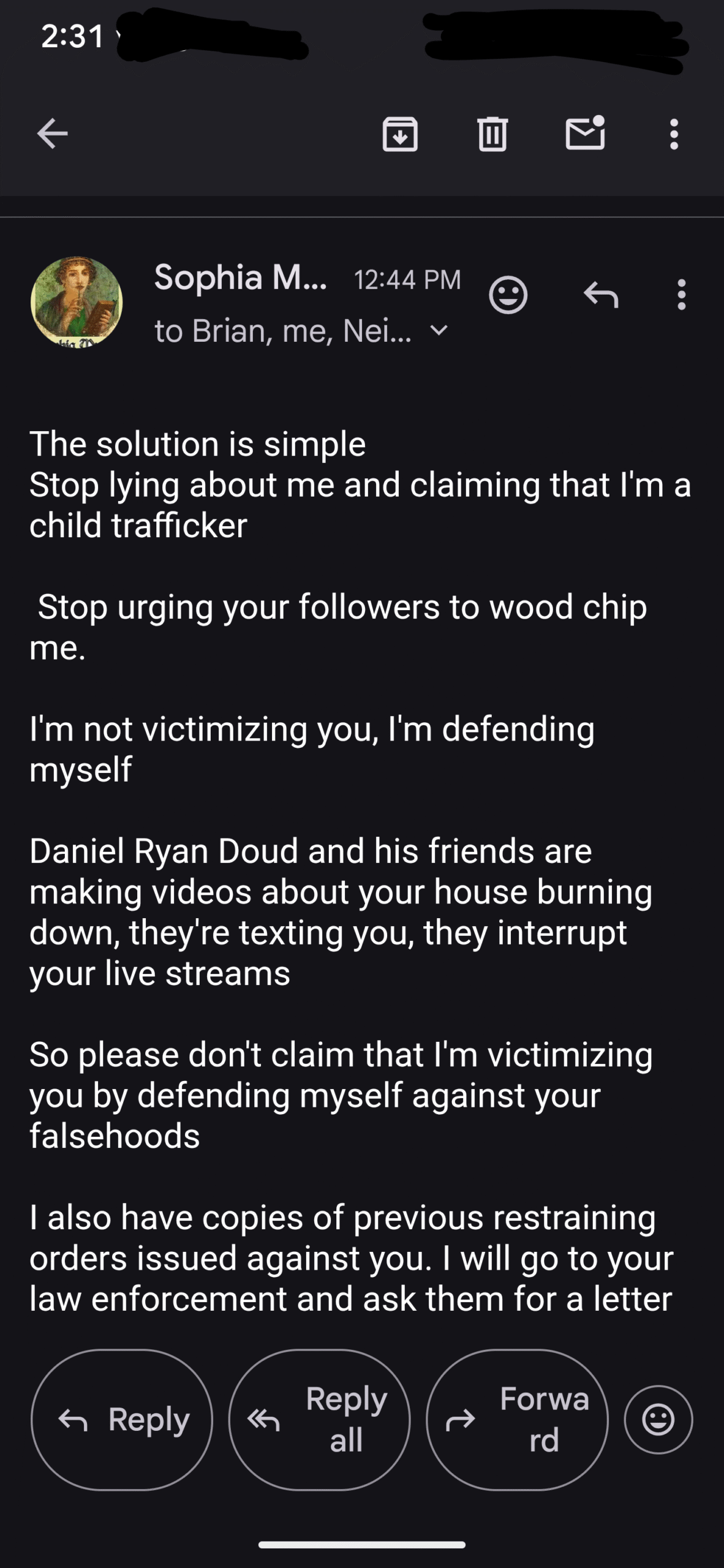Viewport: 724px width, 1568px height.
Task: Go back to the inbox
Action: [x=52, y=134]
